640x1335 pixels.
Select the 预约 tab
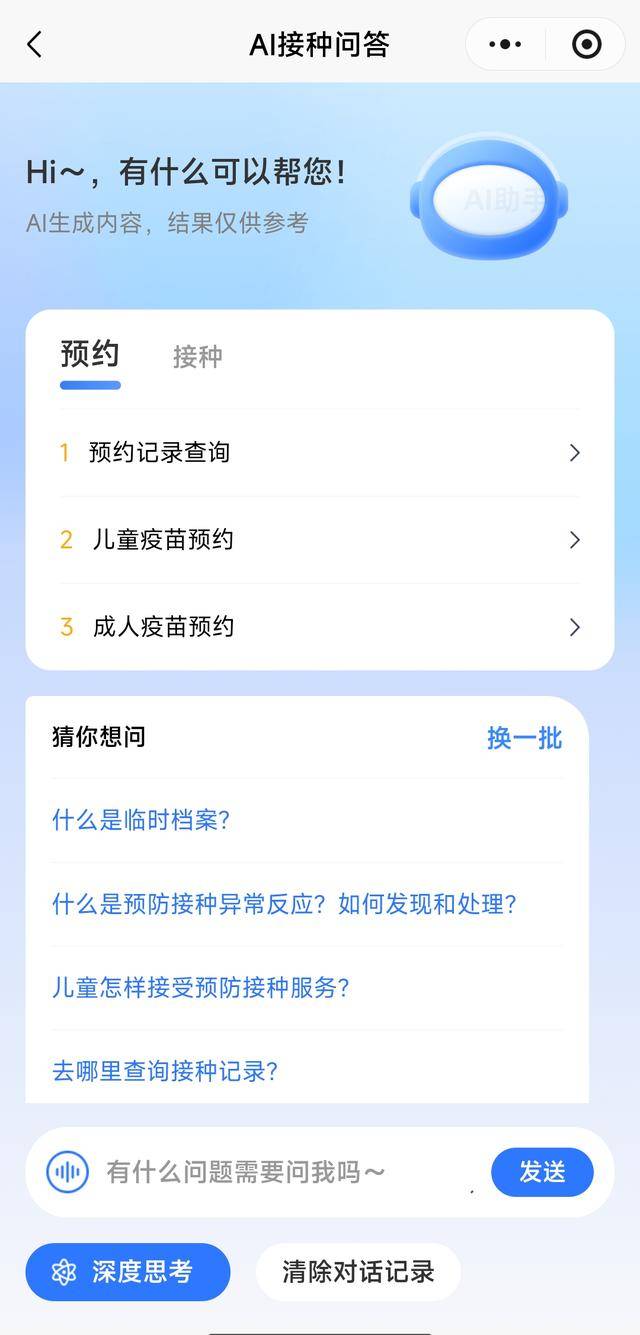[90, 355]
